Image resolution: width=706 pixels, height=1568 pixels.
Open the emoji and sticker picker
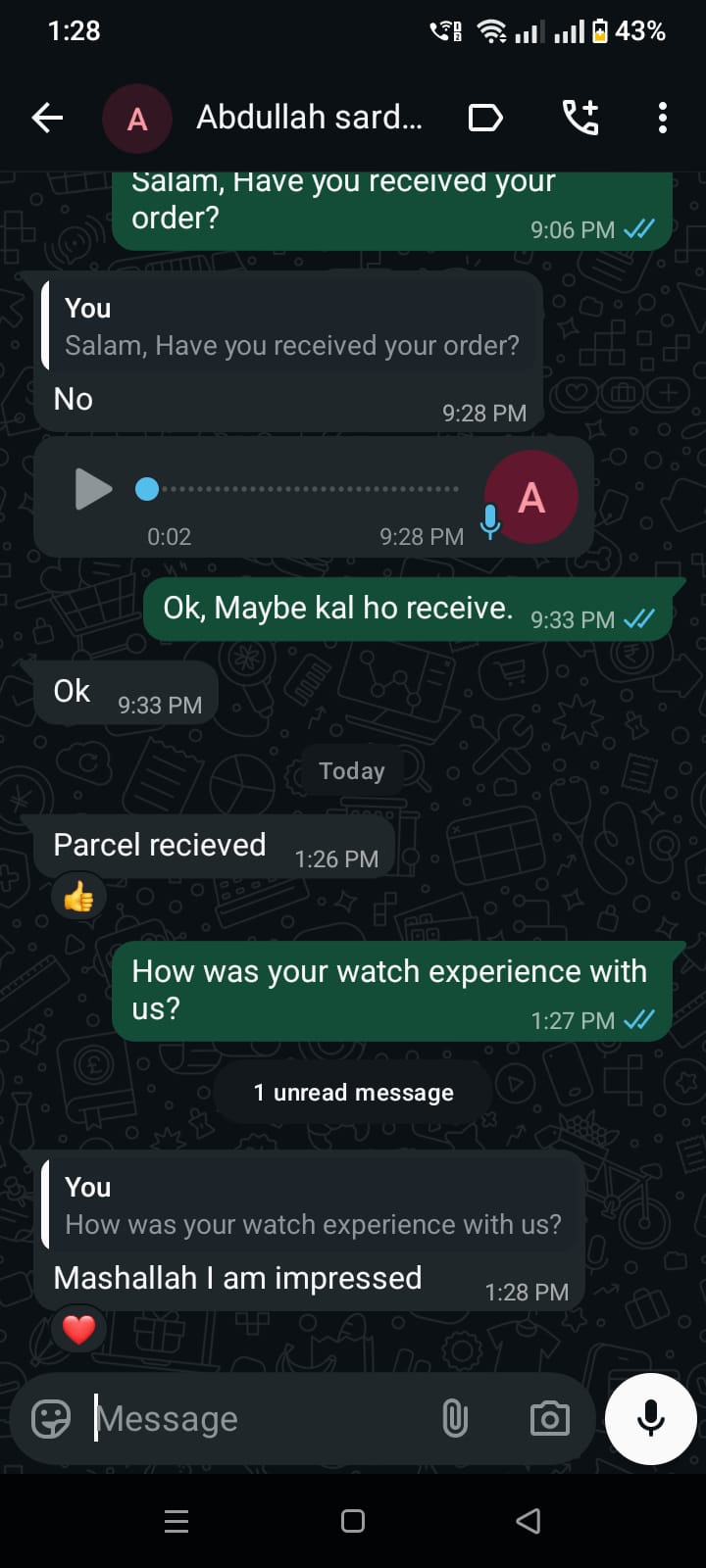51,1418
